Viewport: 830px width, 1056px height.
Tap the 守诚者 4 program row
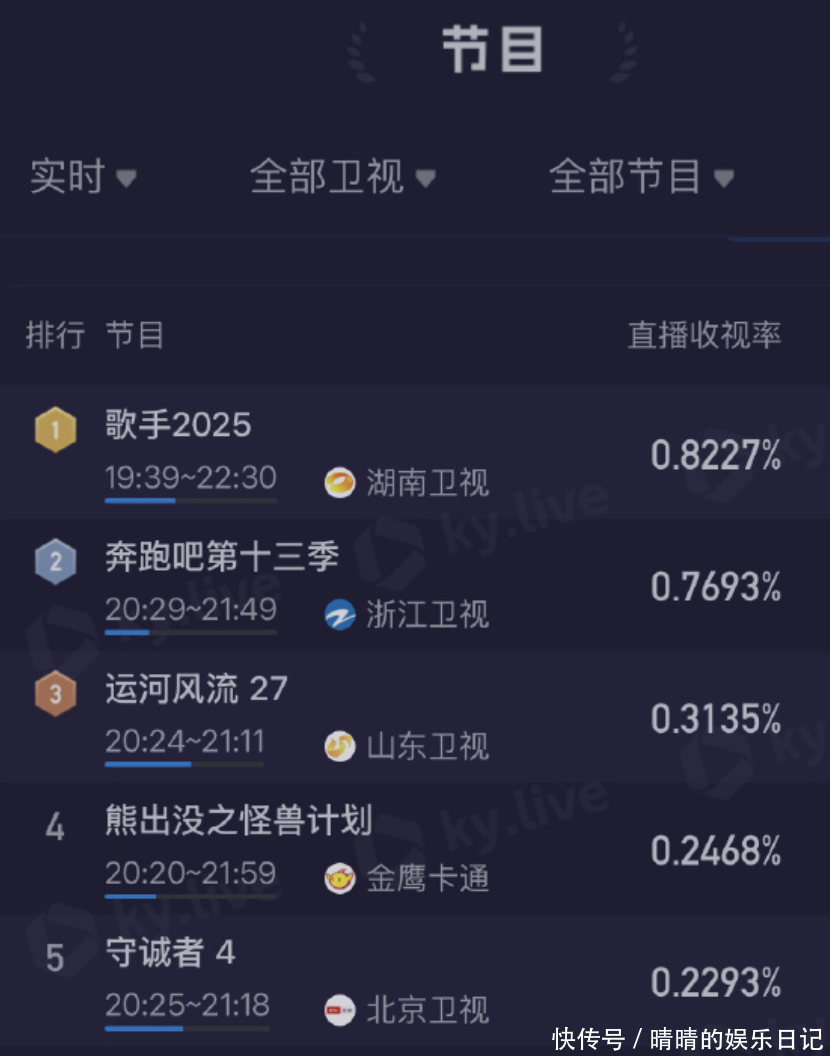pos(171,953)
